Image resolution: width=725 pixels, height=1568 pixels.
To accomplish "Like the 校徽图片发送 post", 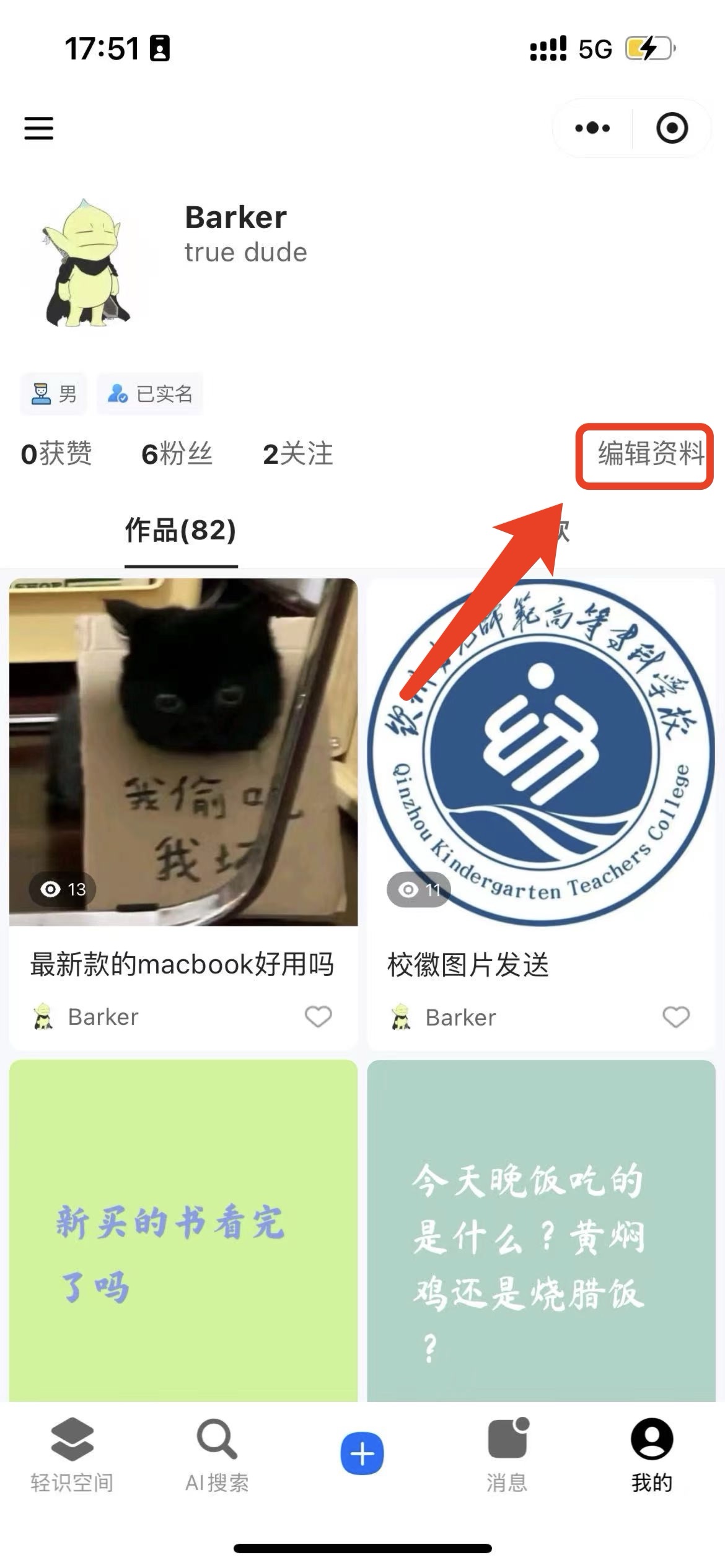I will click(x=675, y=1017).
